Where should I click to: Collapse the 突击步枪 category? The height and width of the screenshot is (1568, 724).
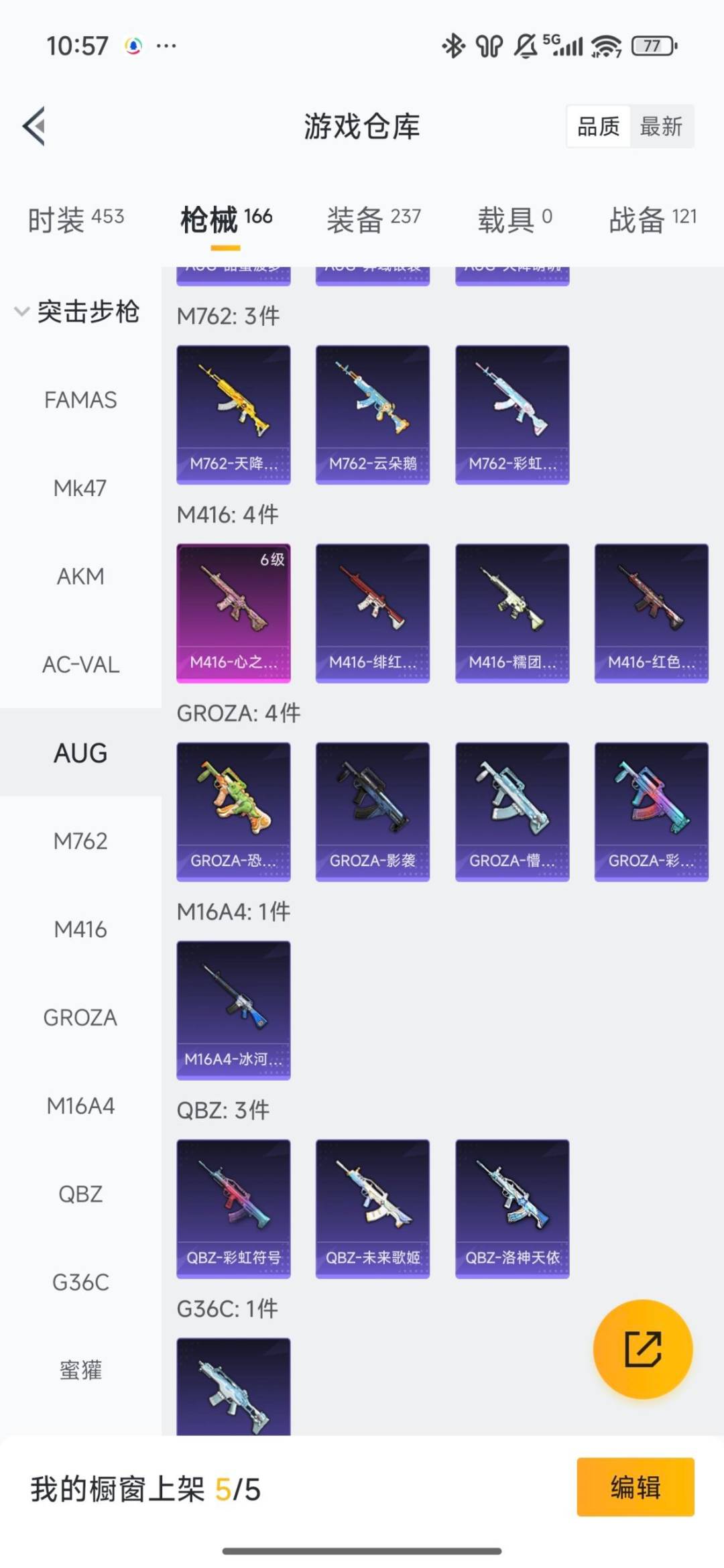[77, 312]
